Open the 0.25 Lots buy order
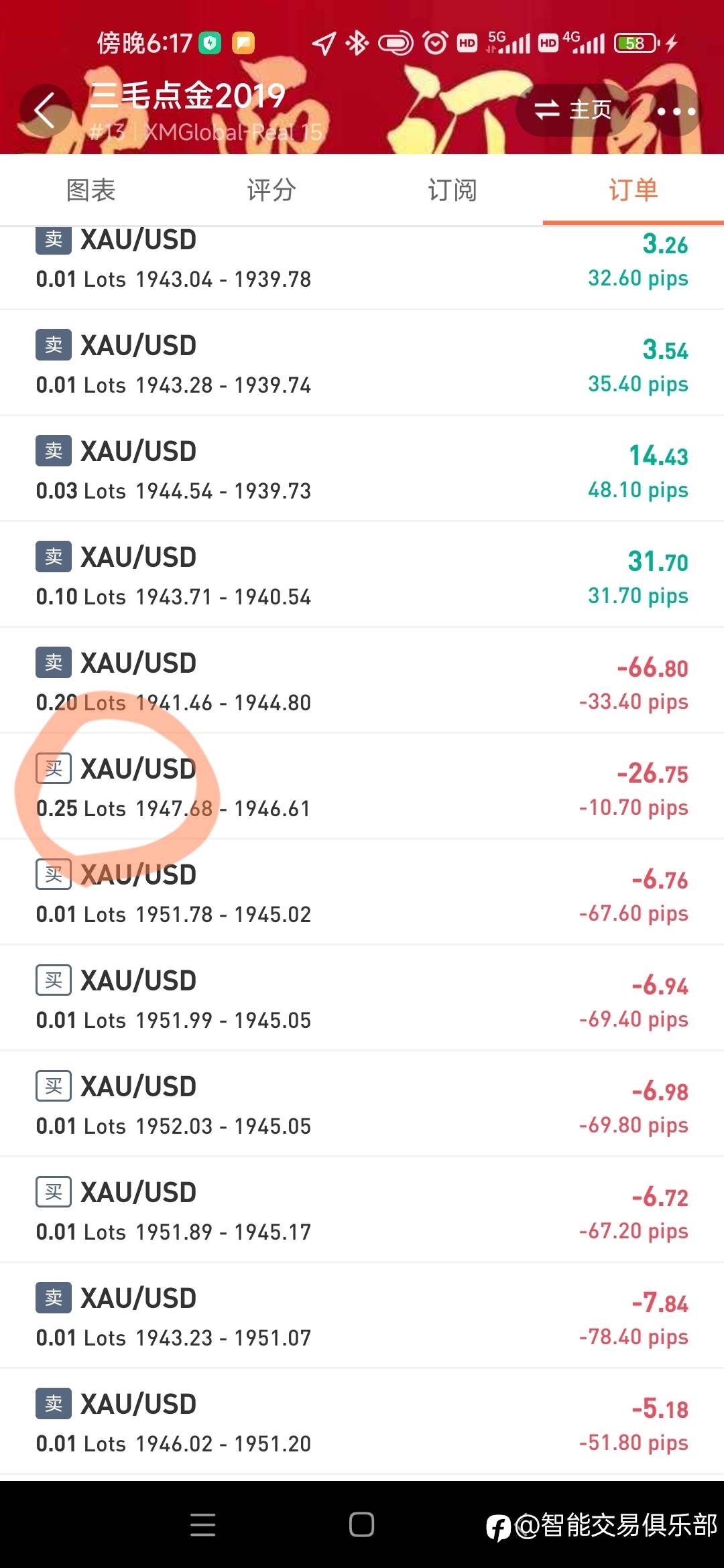Image resolution: width=724 pixels, height=1568 pixels. pos(362,786)
